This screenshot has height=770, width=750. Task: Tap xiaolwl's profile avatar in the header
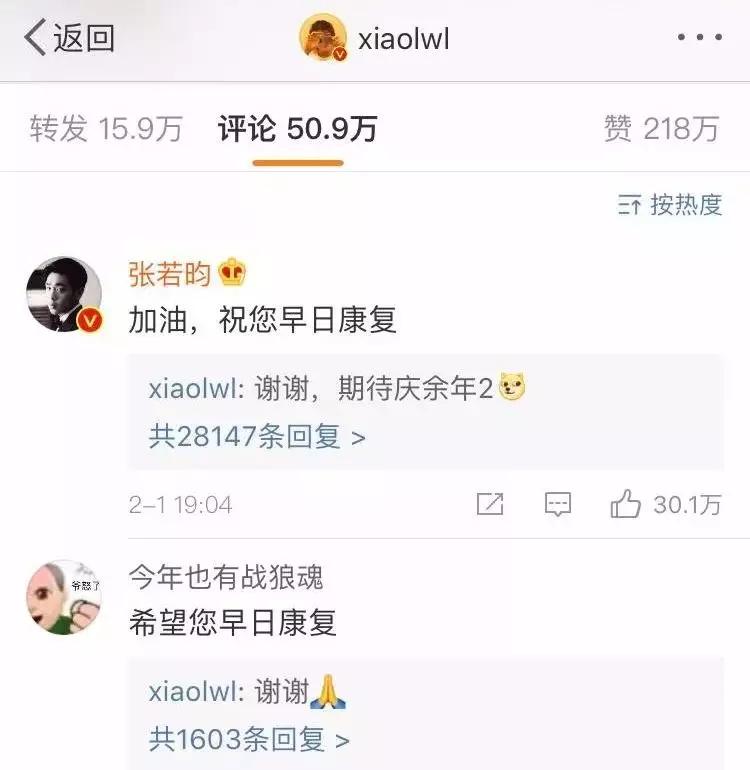[x=323, y=36]
